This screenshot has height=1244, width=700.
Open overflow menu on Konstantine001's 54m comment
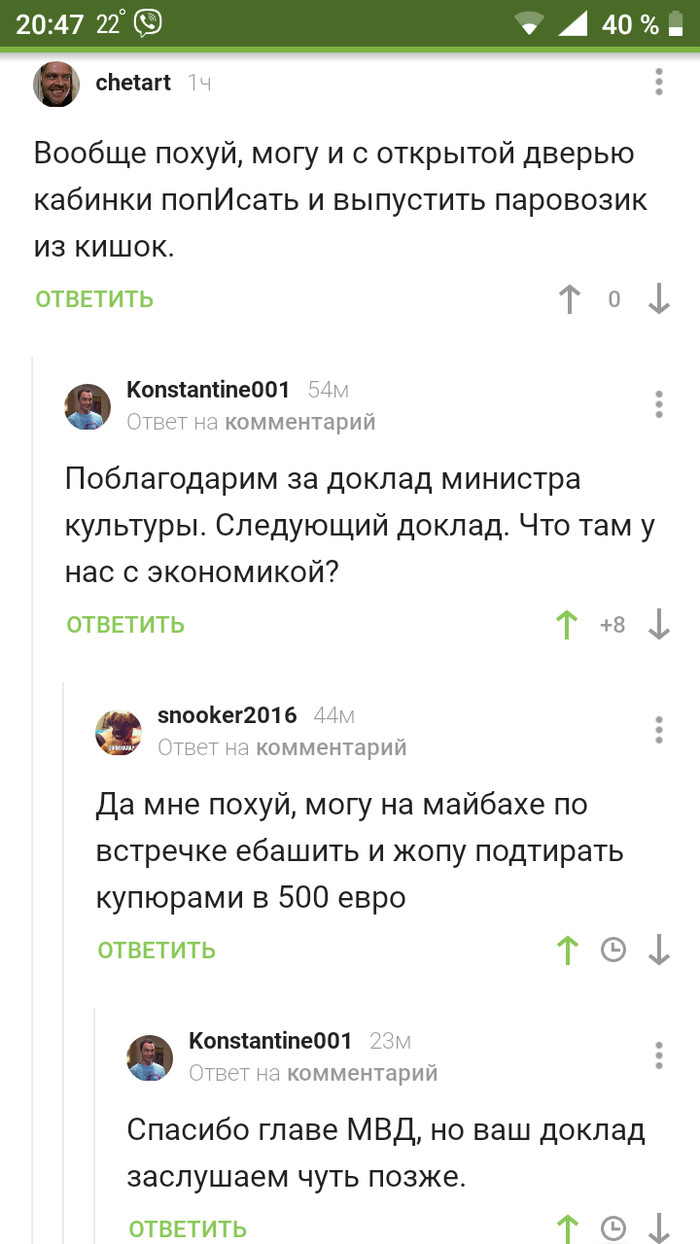tap(658, 404)
